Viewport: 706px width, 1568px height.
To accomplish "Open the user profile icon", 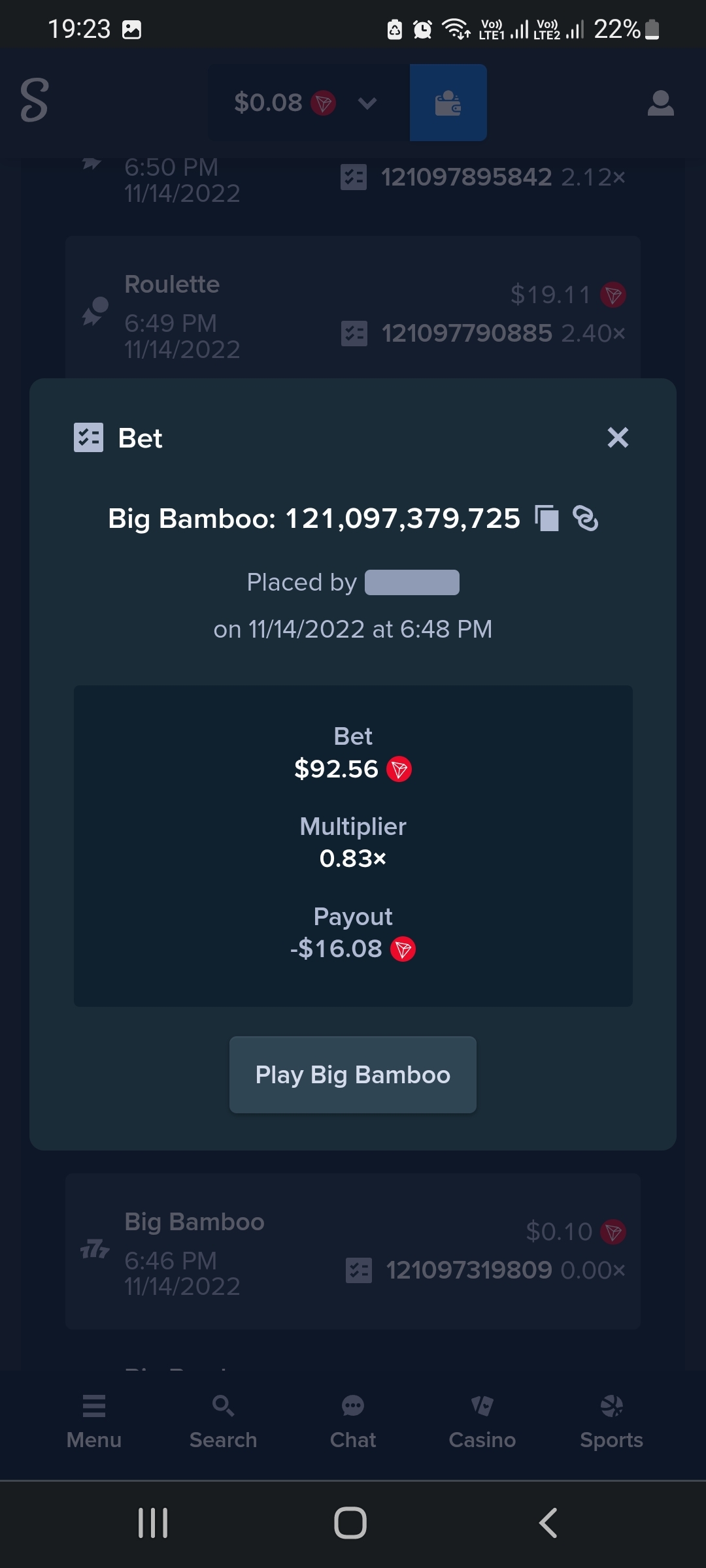I will point(660,103).
